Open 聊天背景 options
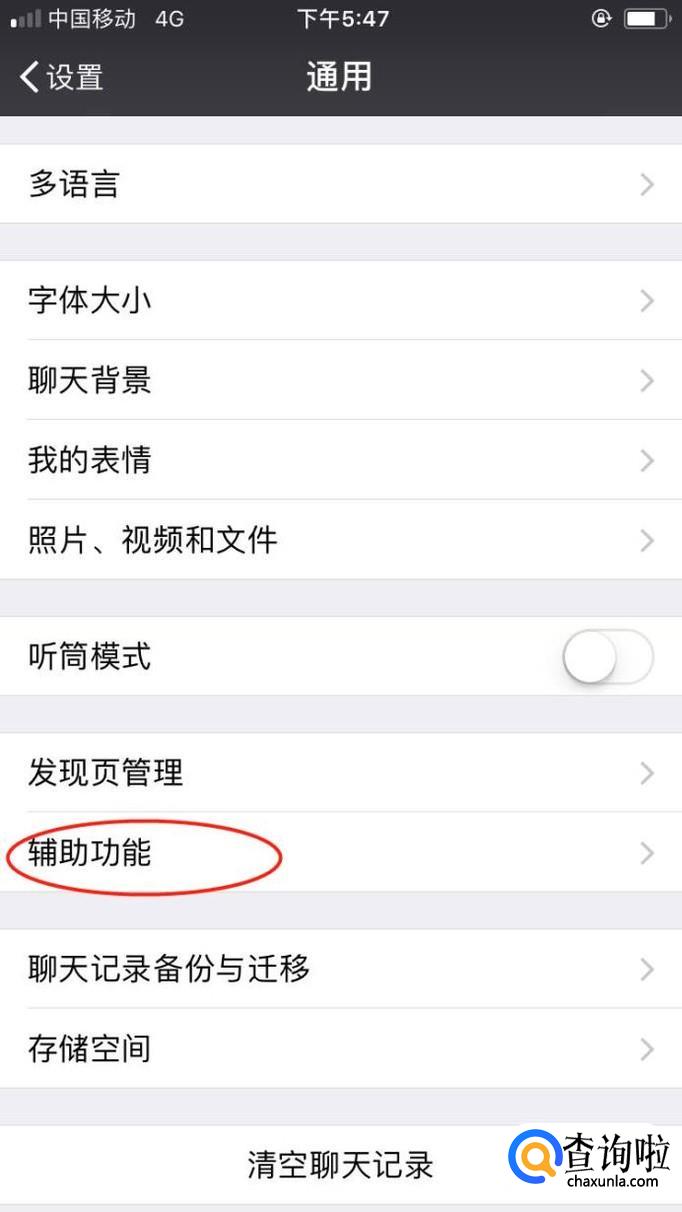This screenshot has height=1212, width=682. 341,380
